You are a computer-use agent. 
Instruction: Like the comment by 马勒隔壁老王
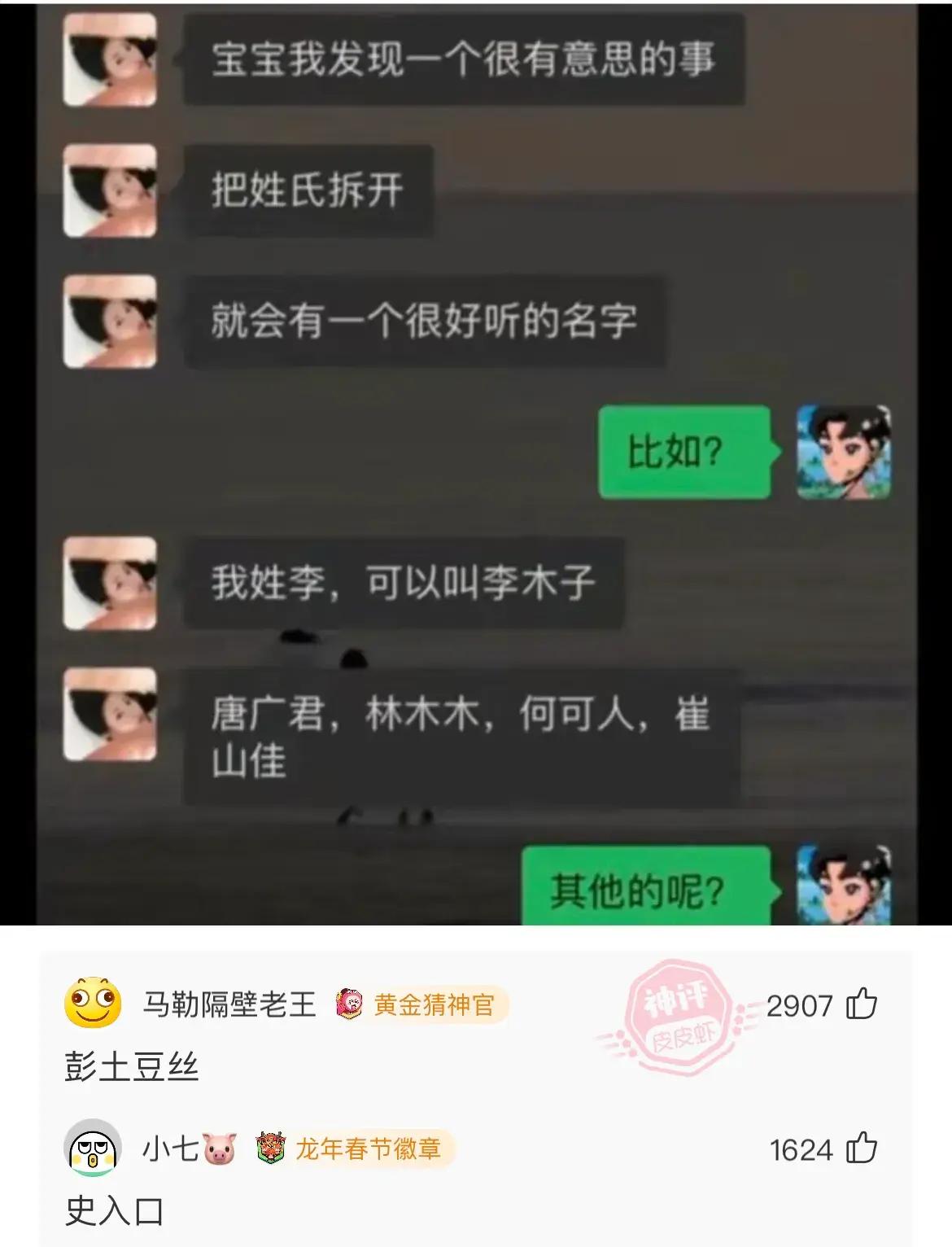coord(862,1004)
